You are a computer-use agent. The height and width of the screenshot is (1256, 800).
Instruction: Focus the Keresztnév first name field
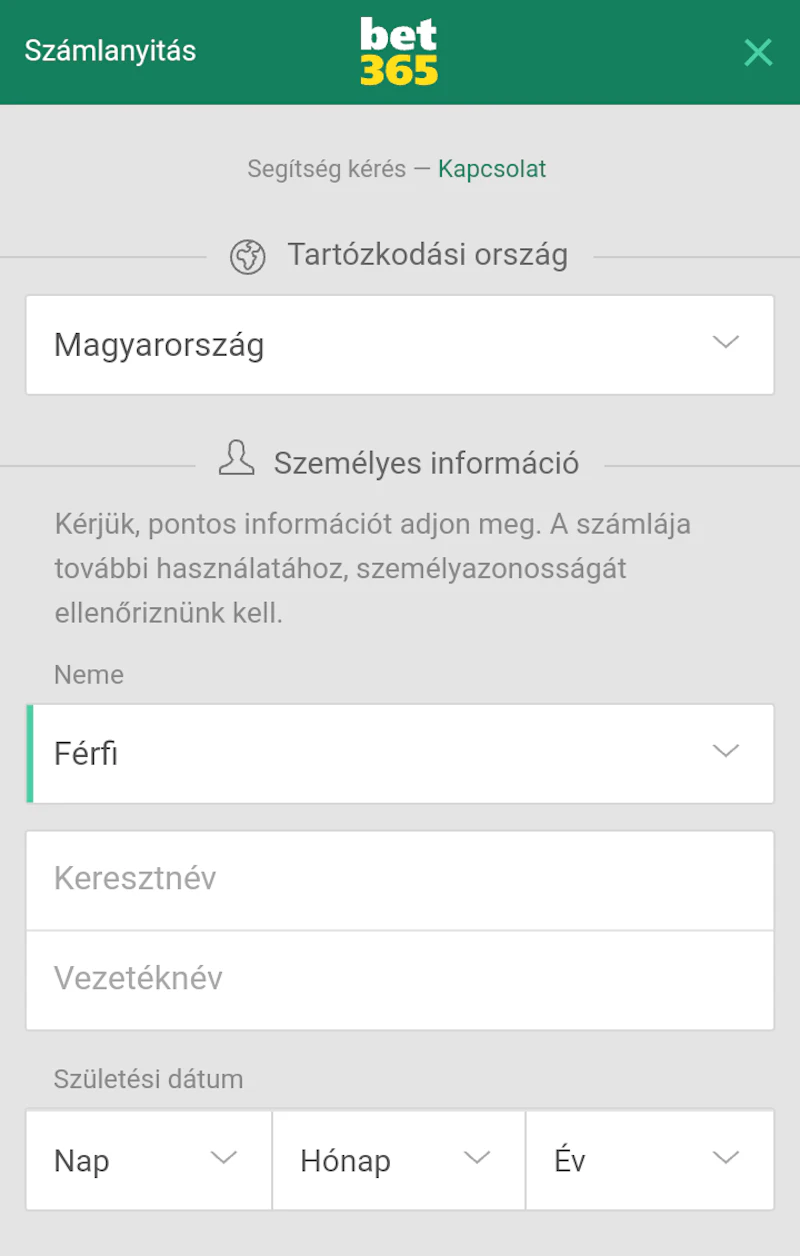[x=400, y=879]
